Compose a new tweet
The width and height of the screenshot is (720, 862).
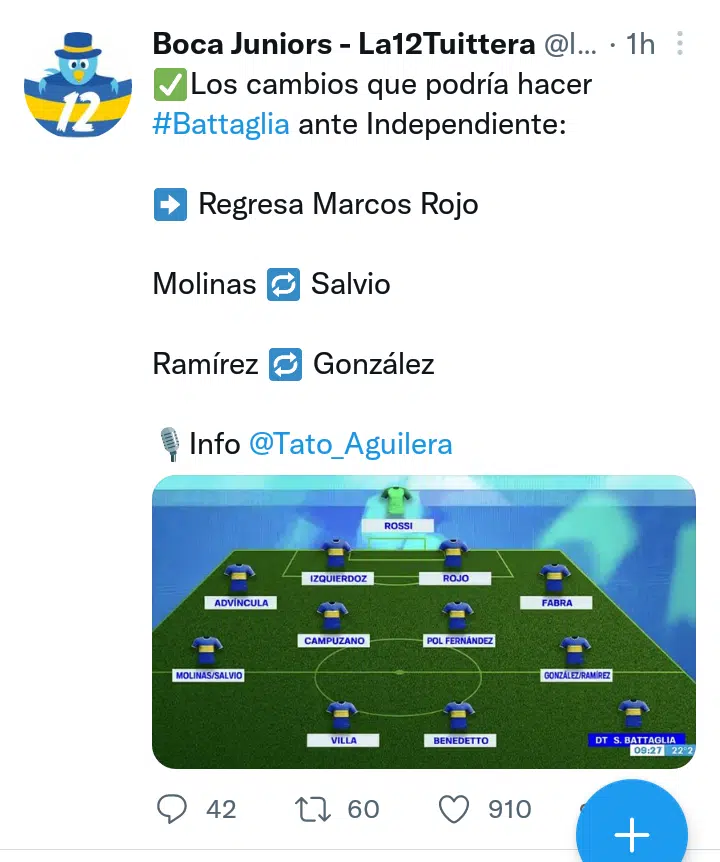coord(632,832)
